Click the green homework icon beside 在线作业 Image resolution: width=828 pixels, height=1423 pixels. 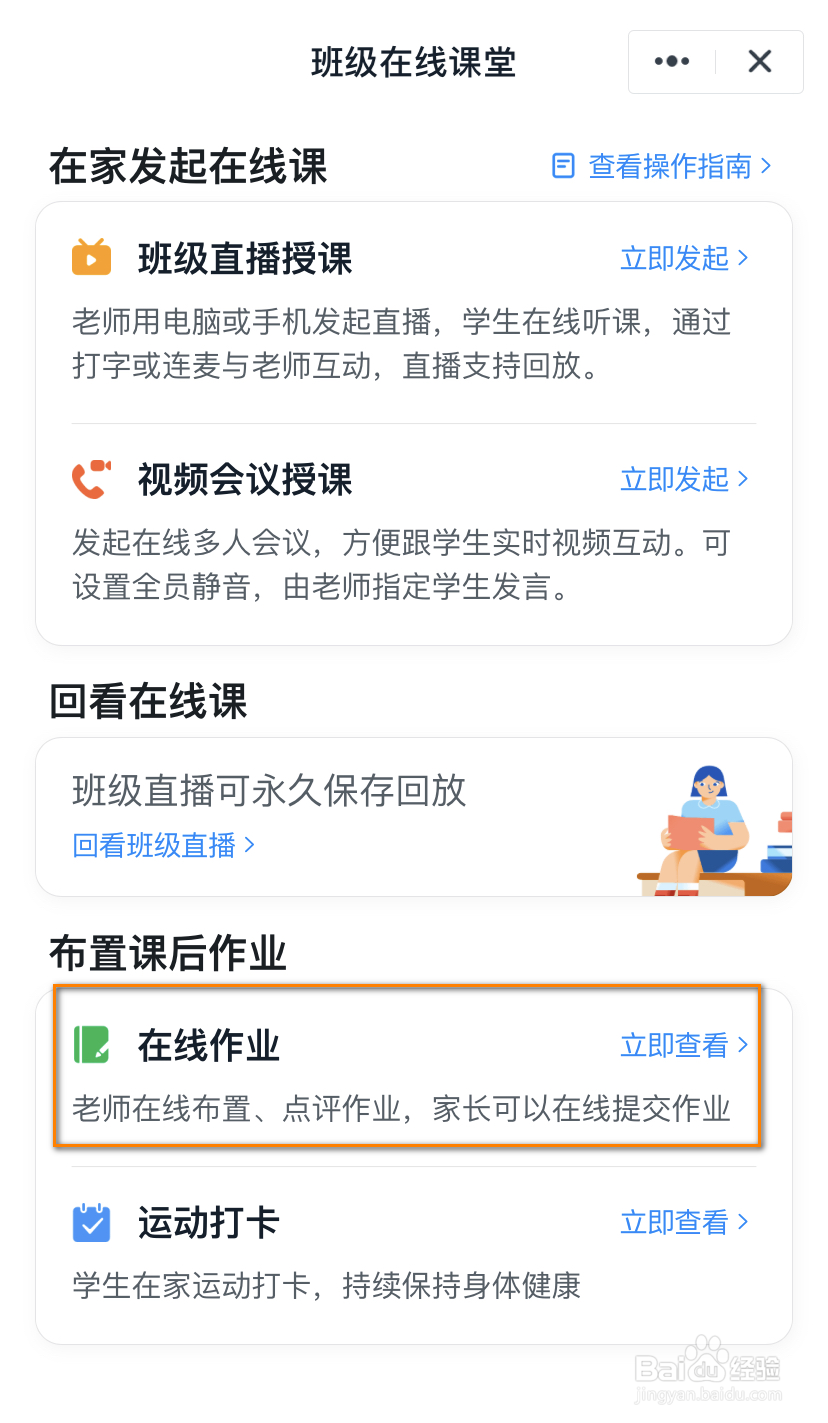pyautogui.click(x=91, y=1044)
